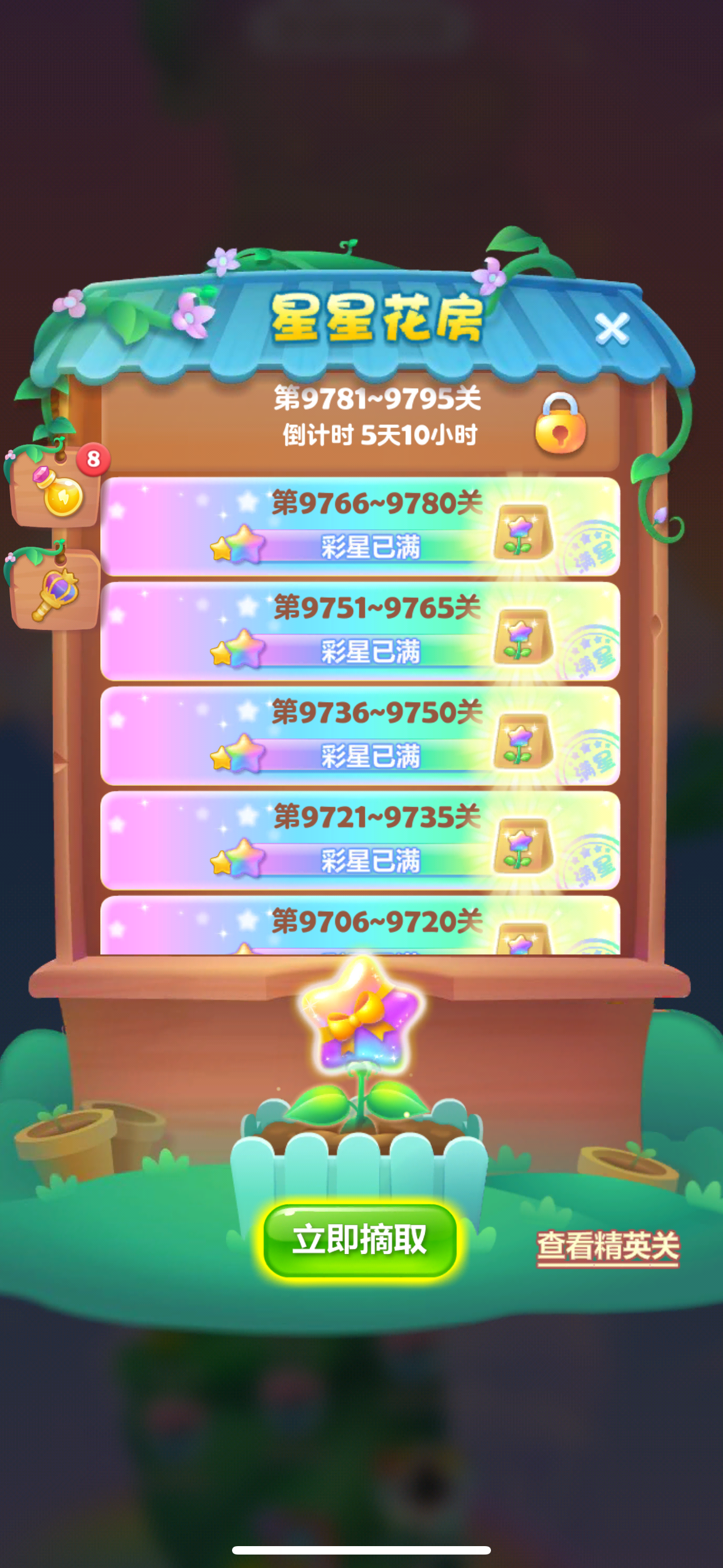Select the level range 9721~9735 row
Screen dimensions: 723x1568
point(360,841)
